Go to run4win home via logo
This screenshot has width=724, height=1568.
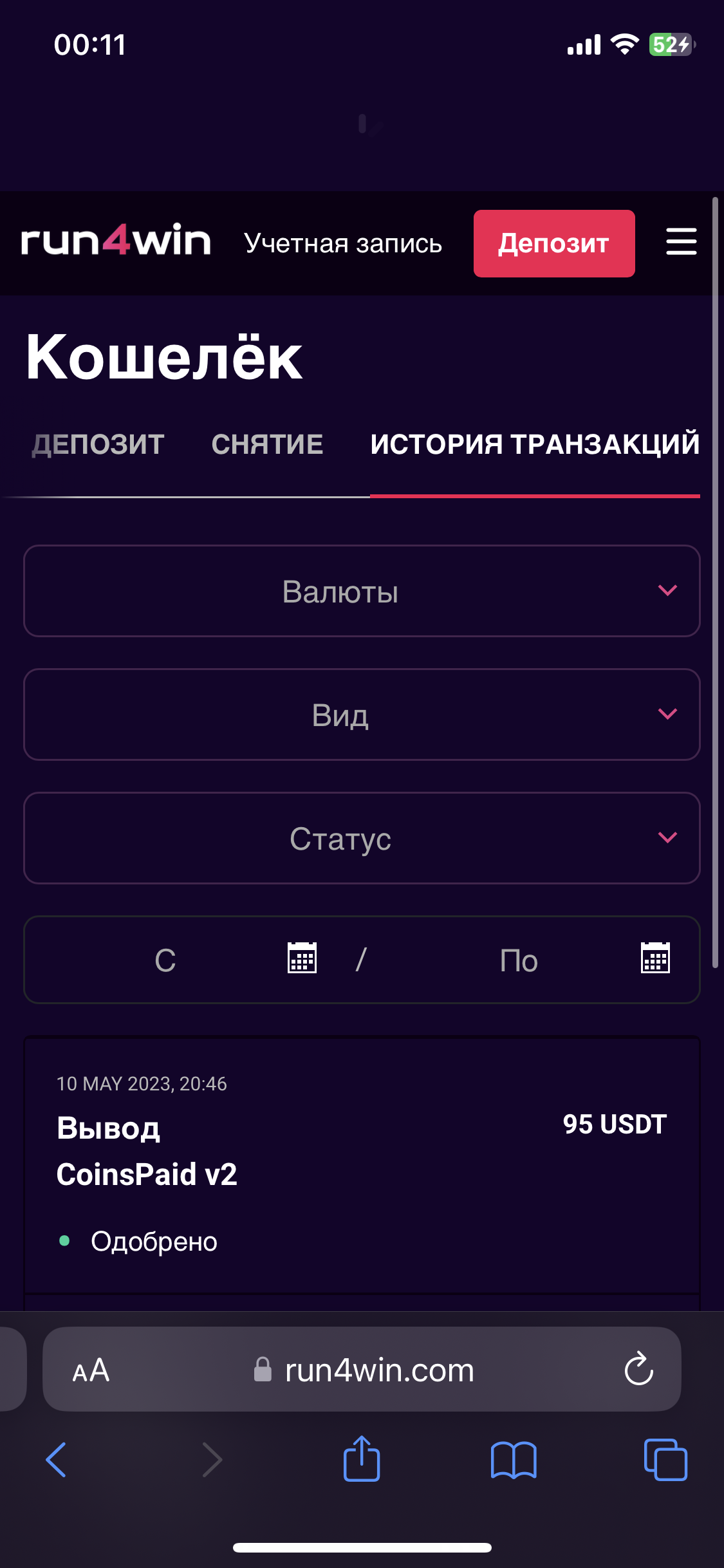click(x=116, y=241)
